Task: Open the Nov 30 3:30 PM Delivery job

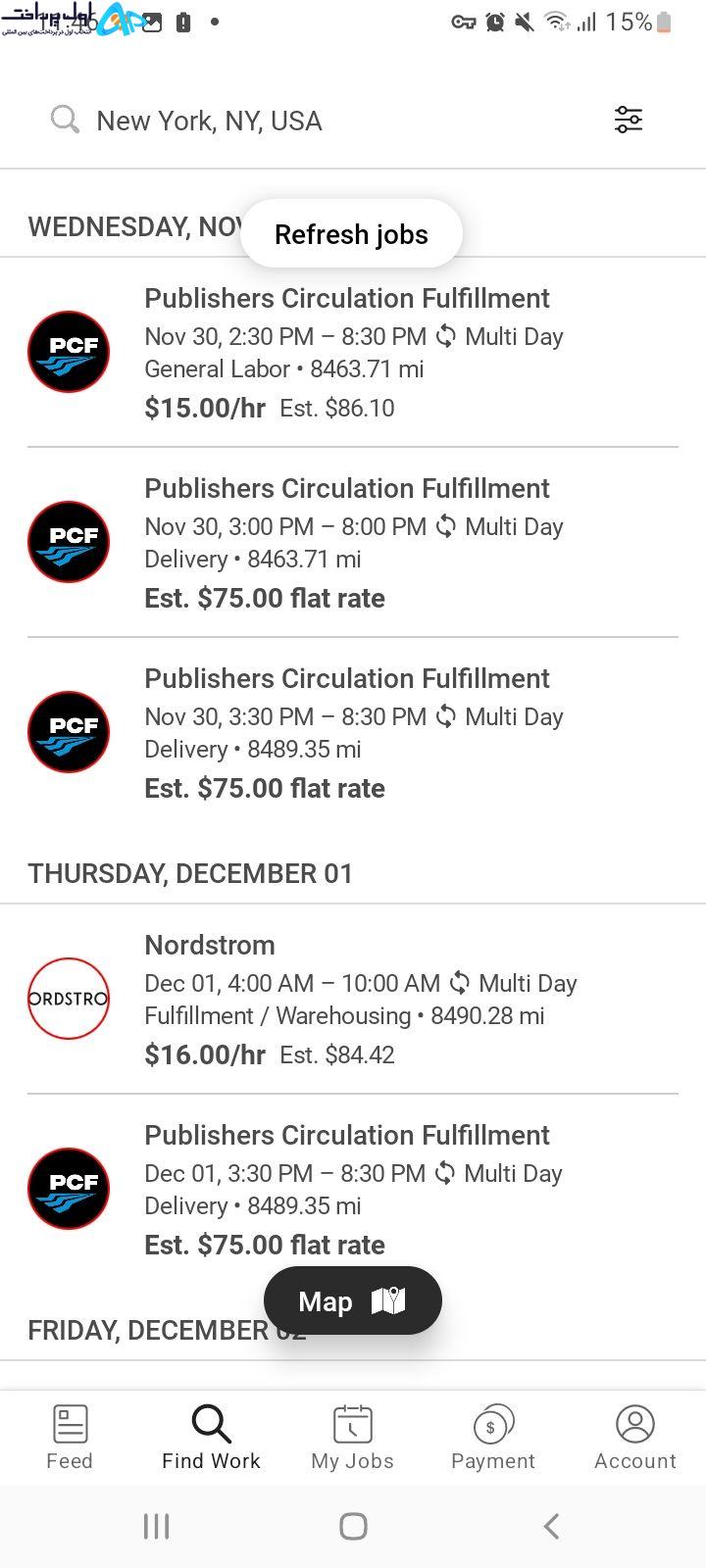Action: click(x=353, y=733)
